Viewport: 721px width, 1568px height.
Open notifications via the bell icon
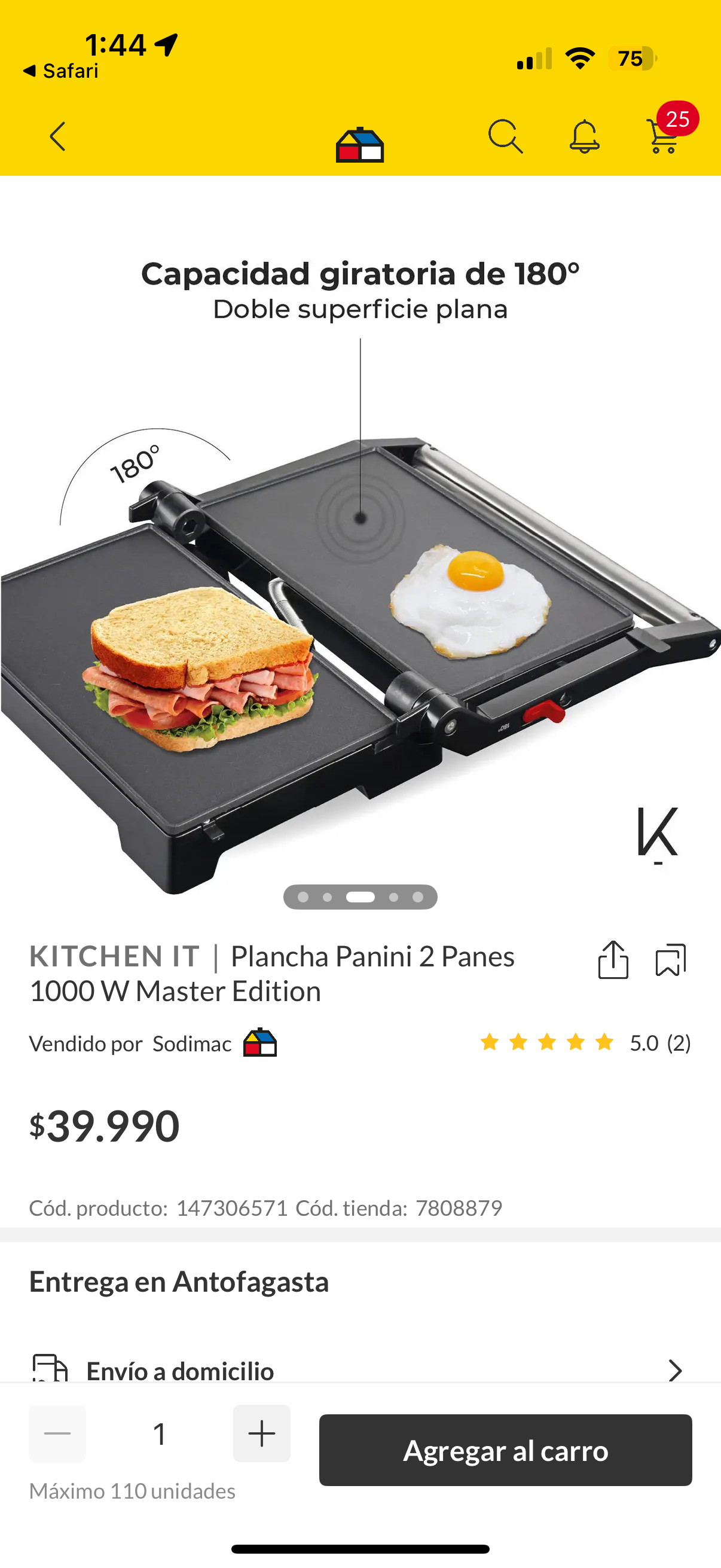(583, 136)
